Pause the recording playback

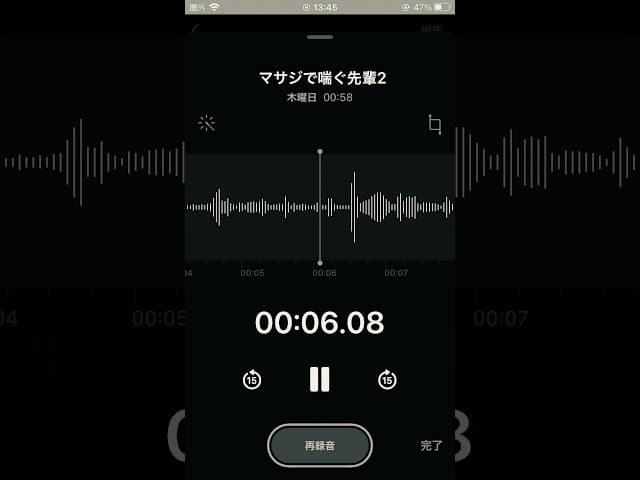[320, 379]
